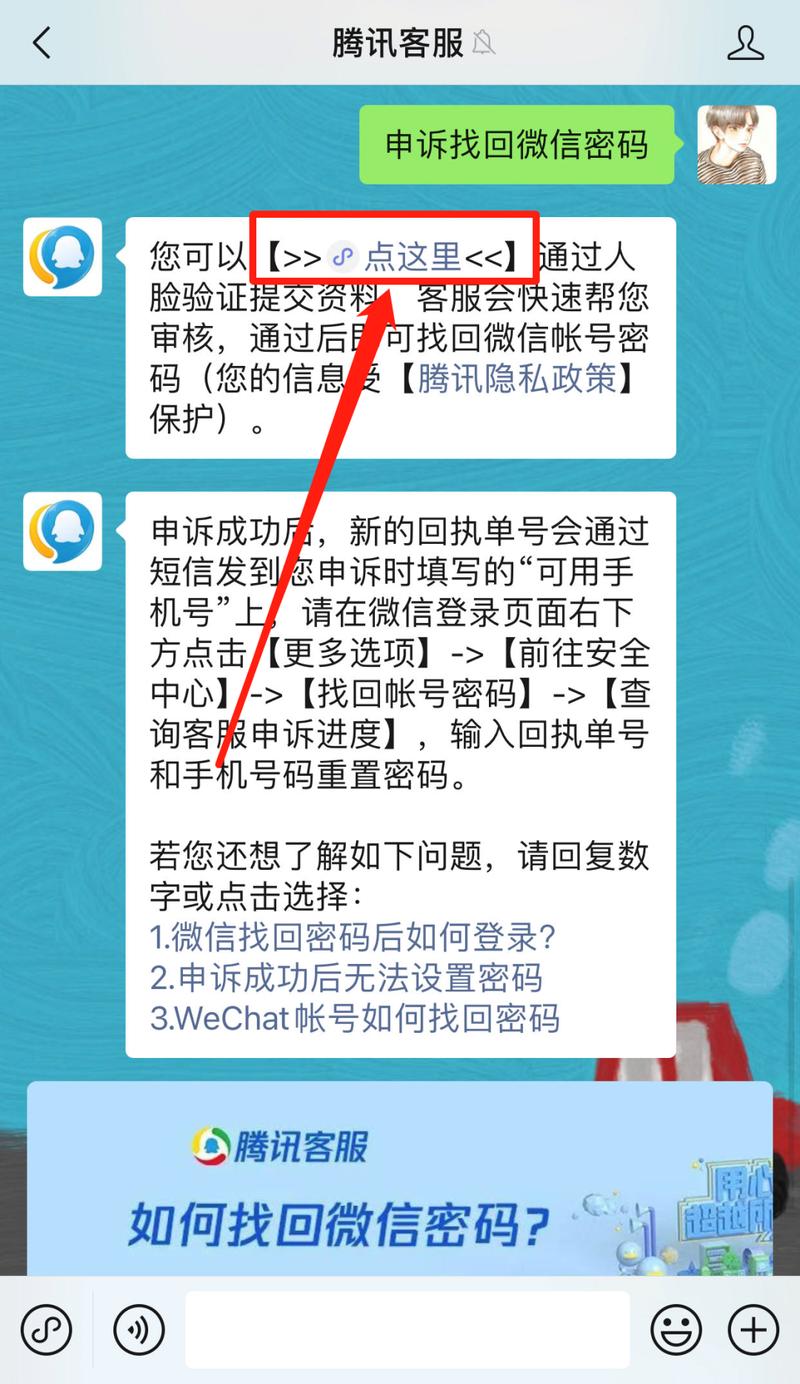Open the chat profile icon
The width and height of the screenshot is (800, 1384).
tap(745, 43)
